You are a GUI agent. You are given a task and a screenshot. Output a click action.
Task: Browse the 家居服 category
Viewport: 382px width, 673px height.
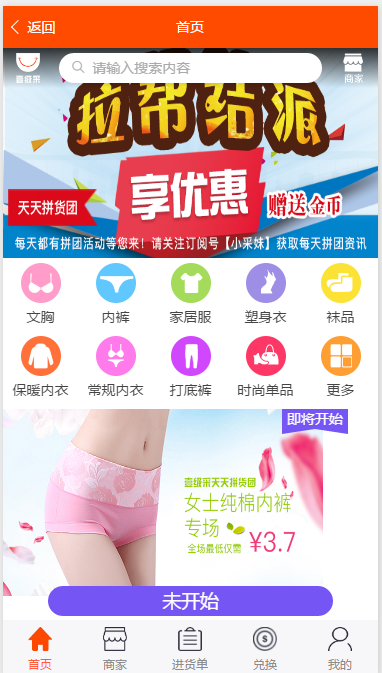tap(191, 294)
